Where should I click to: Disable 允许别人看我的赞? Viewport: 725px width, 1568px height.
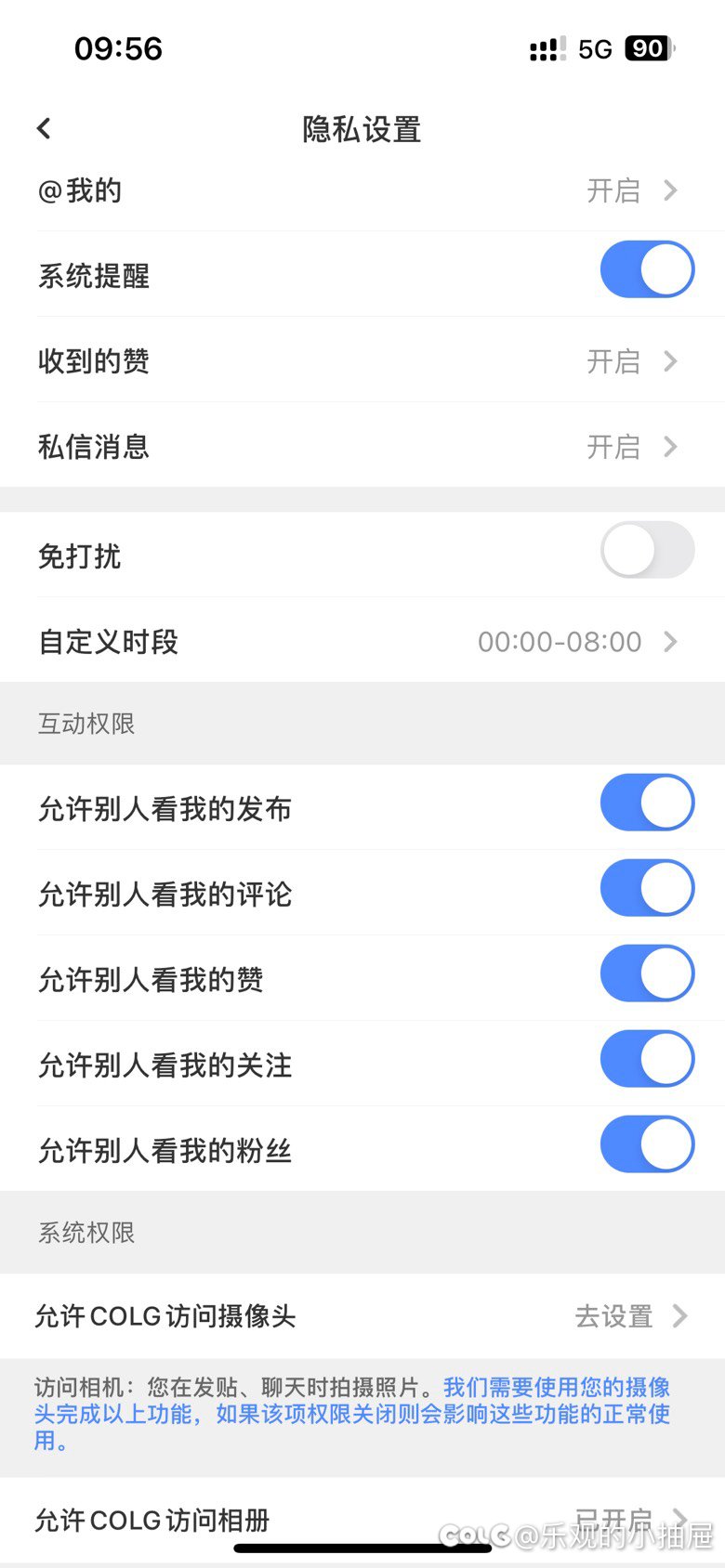coord(647,974)
